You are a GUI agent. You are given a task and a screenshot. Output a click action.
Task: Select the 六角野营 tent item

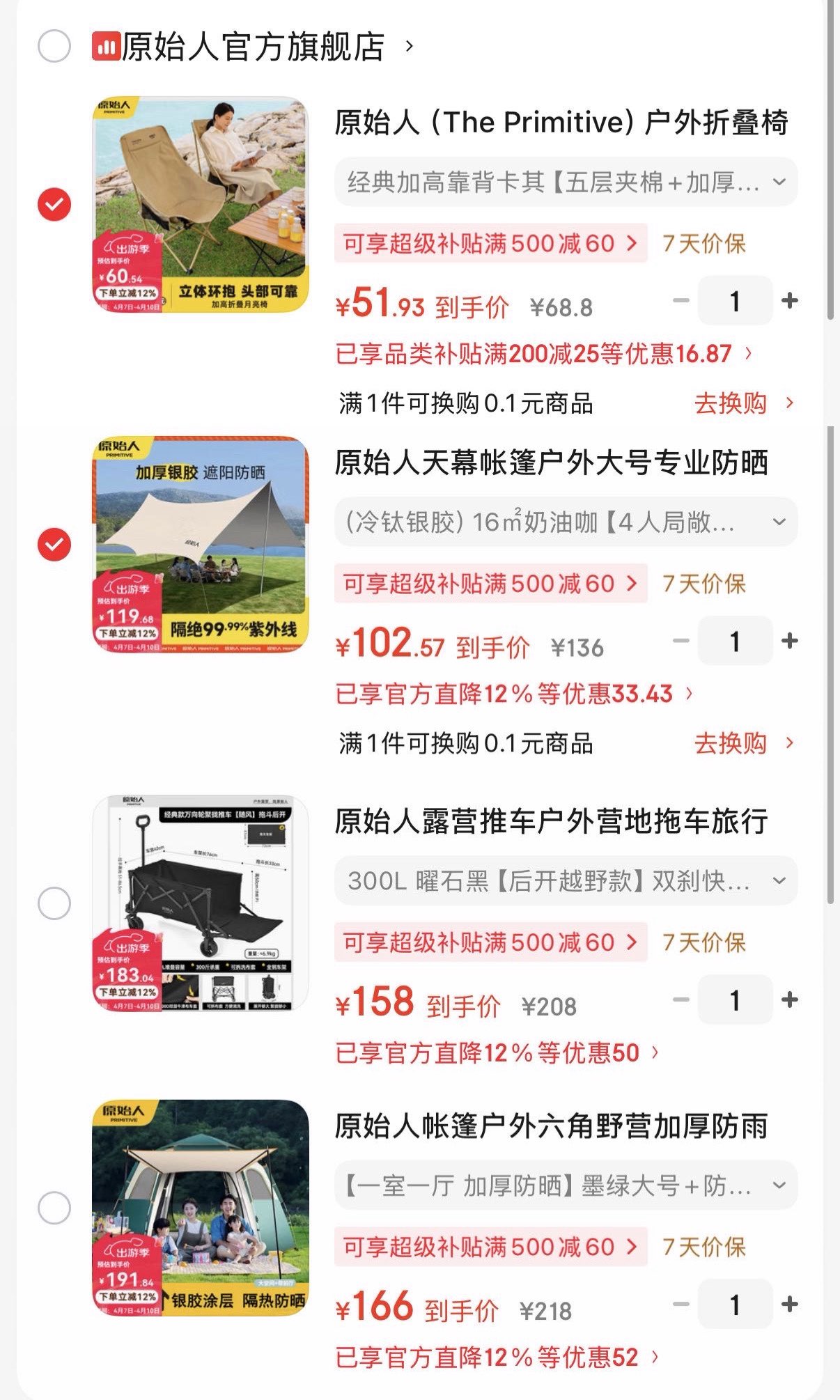(54, 1208)
